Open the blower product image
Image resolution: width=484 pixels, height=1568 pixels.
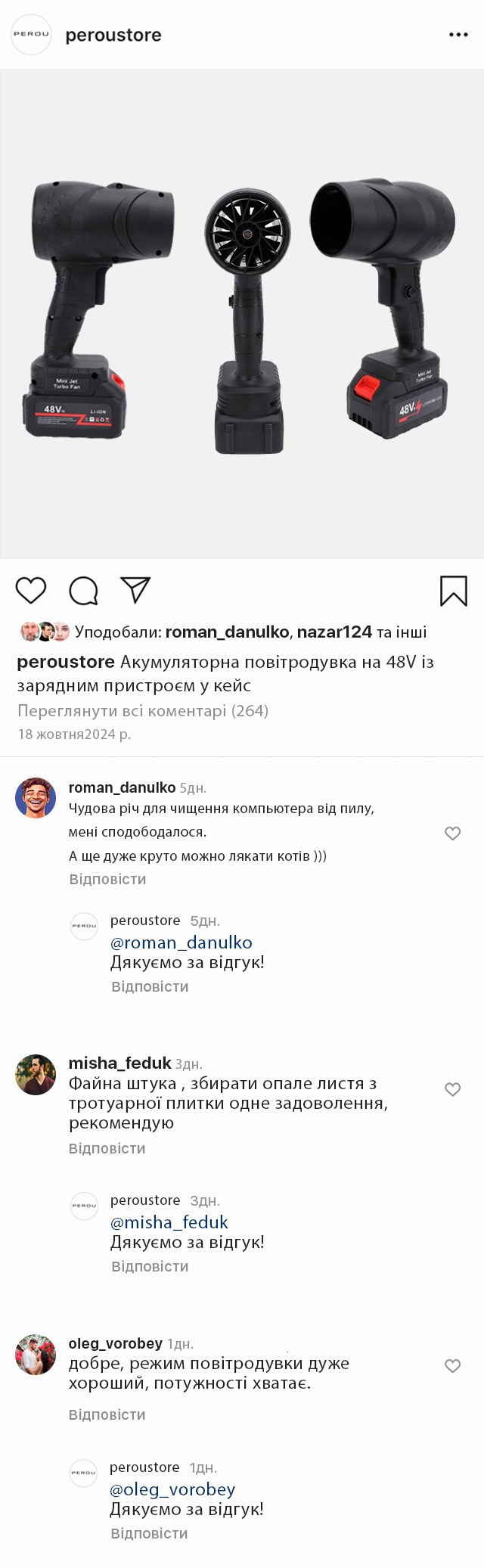point(242,314)
